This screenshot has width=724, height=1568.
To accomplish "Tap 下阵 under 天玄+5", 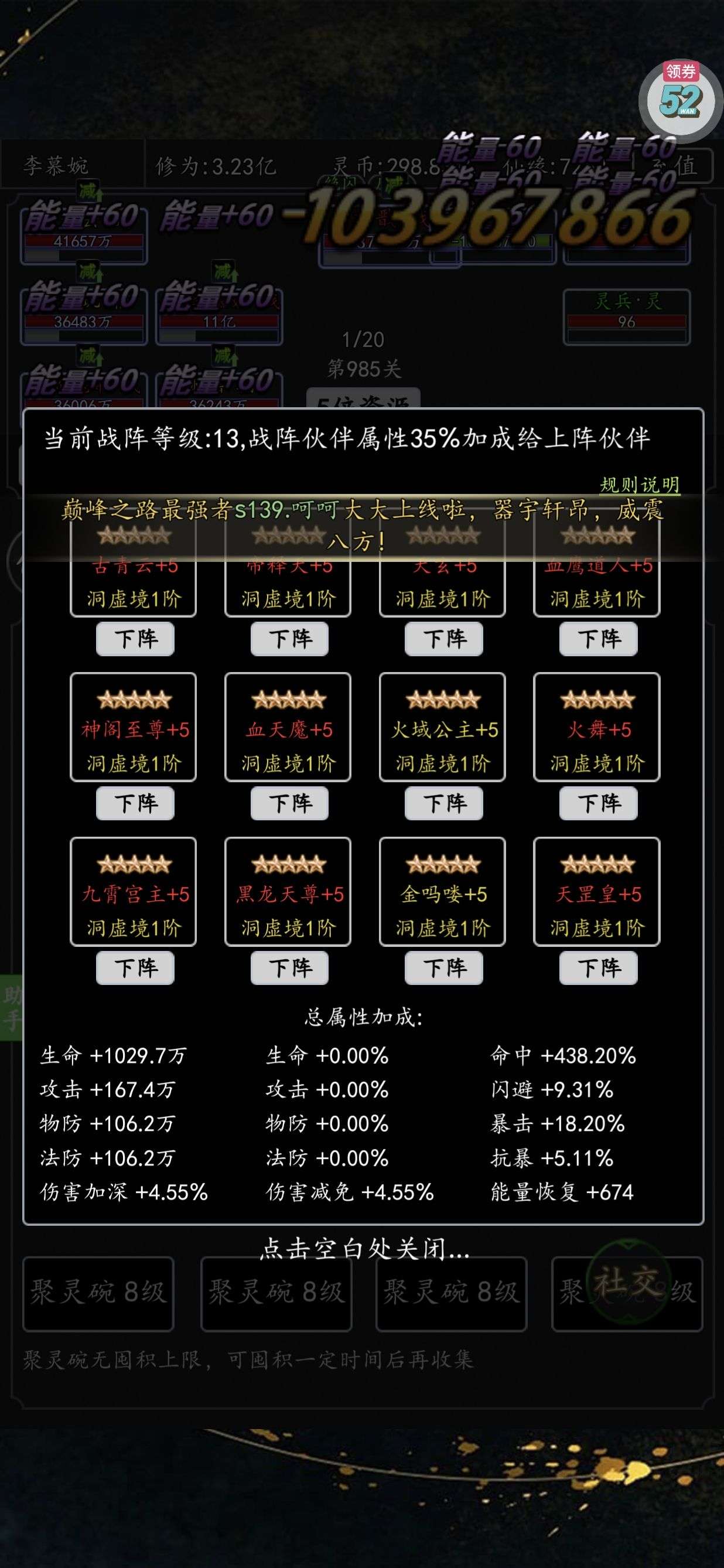I will click(x=444, y=639).
